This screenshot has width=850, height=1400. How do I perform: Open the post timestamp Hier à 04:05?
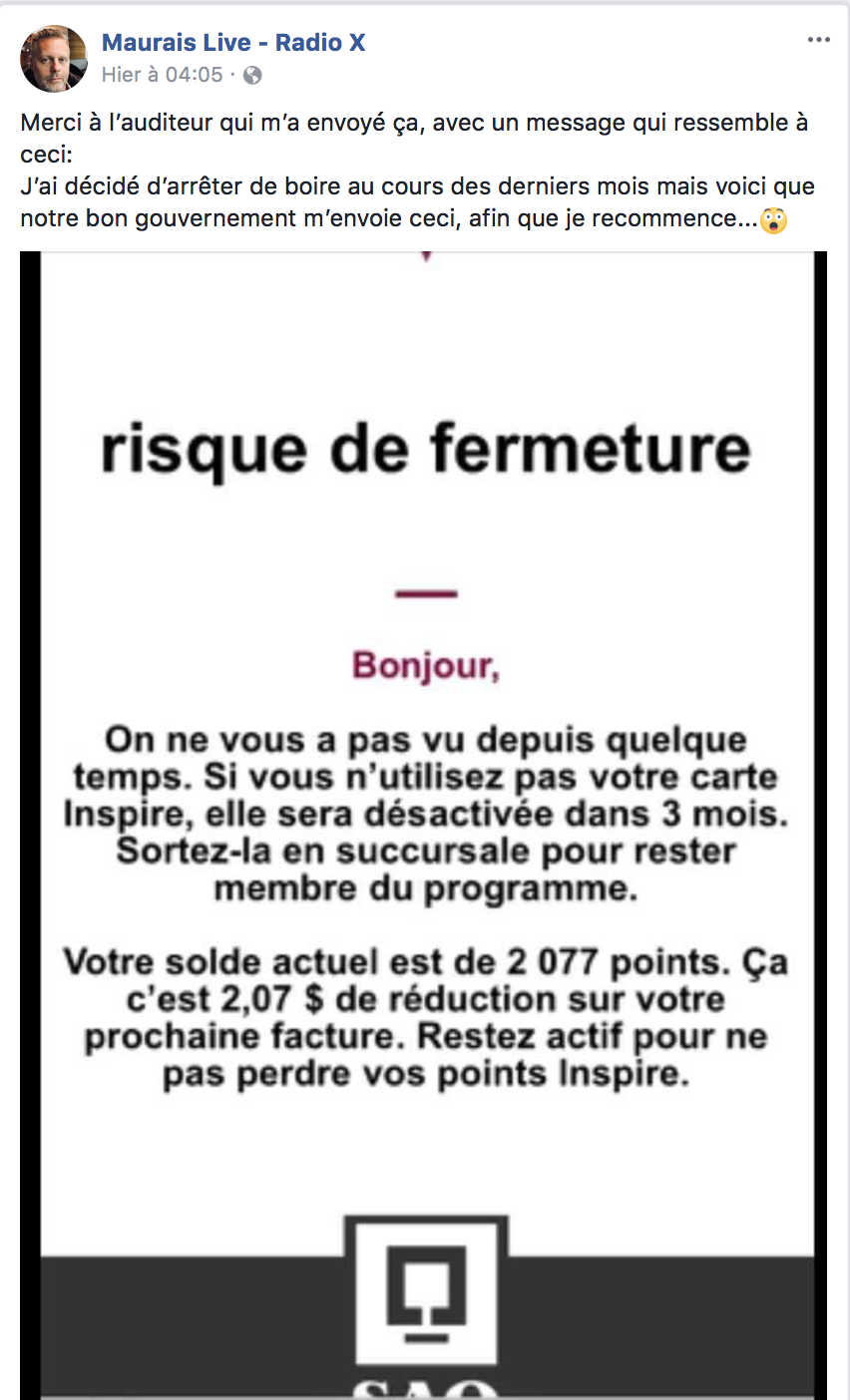(x=162, y=75)
